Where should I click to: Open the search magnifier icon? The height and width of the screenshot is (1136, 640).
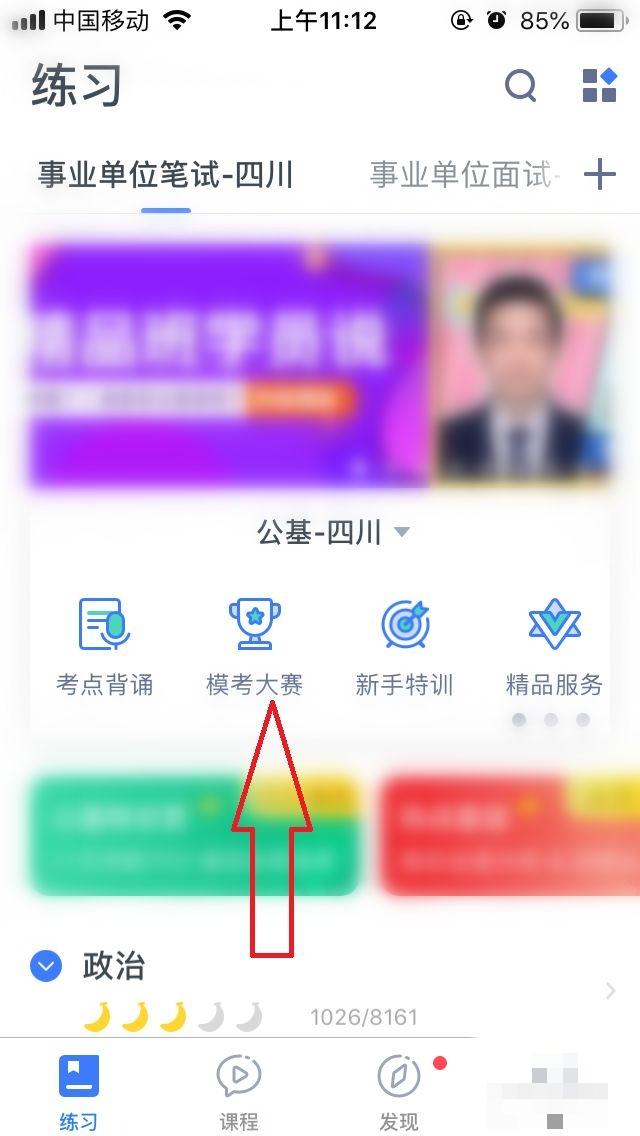[520, 86]
